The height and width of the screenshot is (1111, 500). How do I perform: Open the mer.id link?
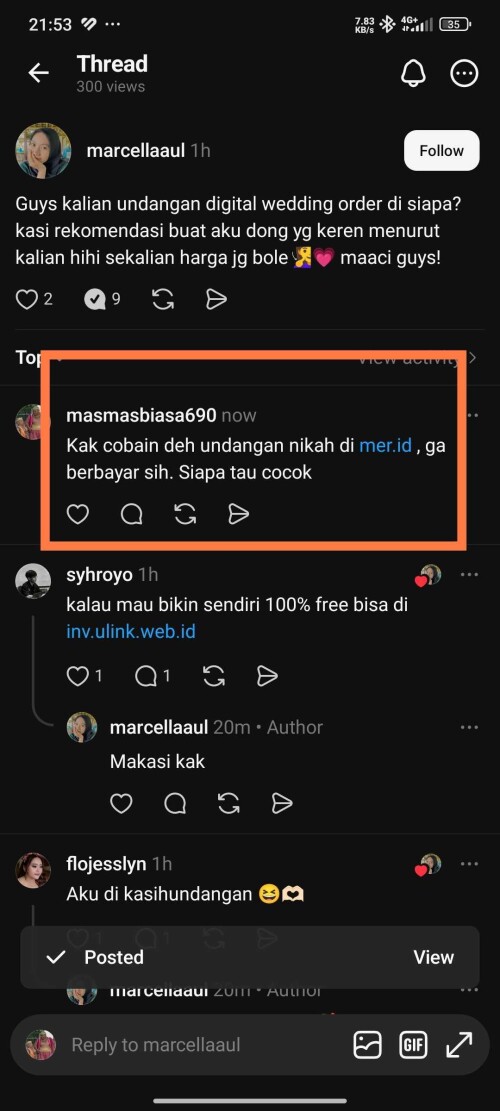click(x=385, y=446)
